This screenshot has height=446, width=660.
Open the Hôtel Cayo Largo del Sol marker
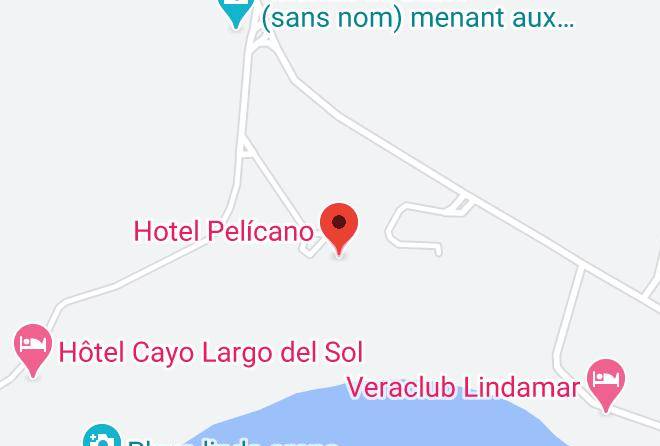pyautogui.click(x=33, y=350)
